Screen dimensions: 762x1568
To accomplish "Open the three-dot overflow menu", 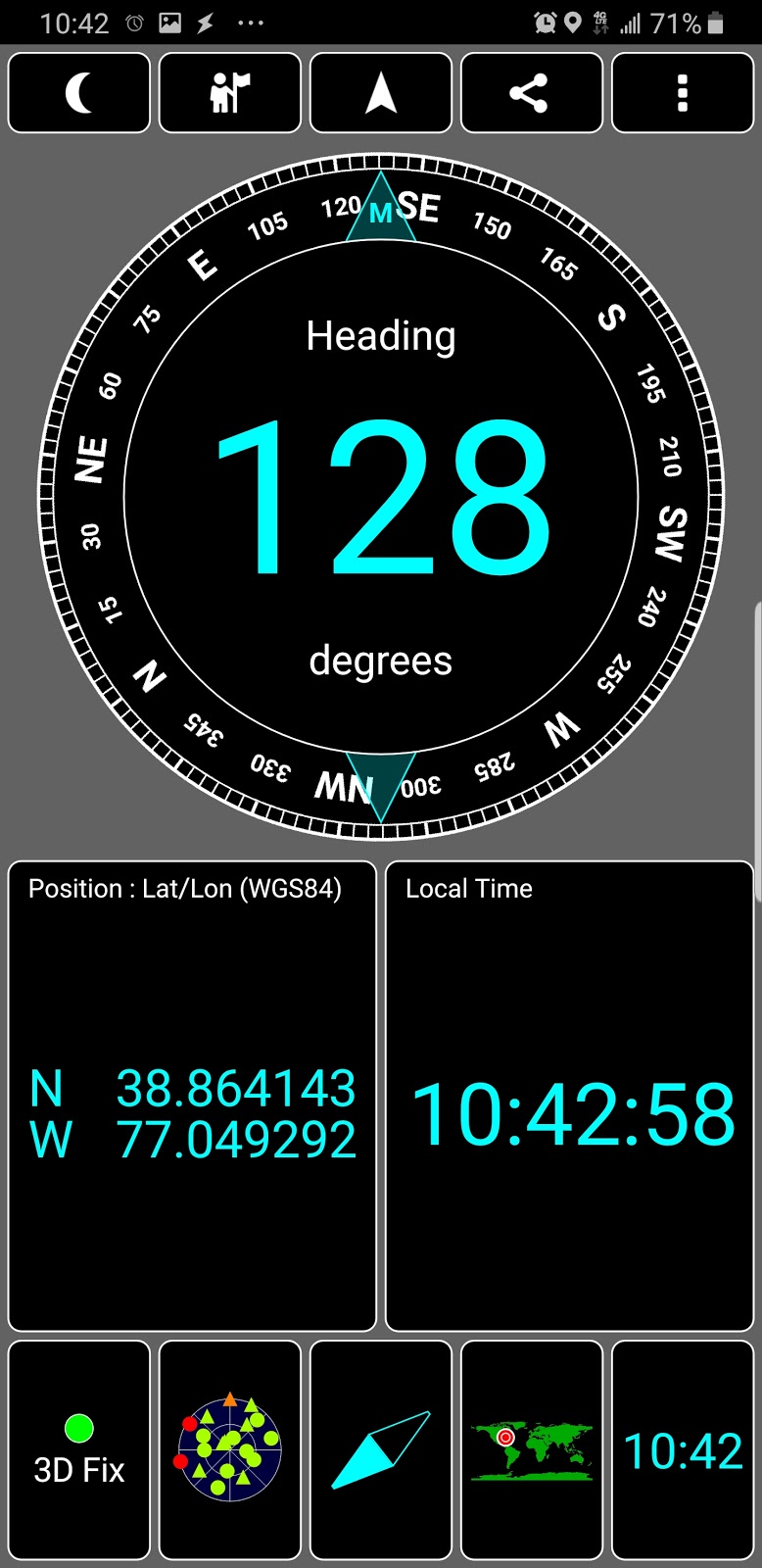I will pyautogui.click(x=683, y=92).
